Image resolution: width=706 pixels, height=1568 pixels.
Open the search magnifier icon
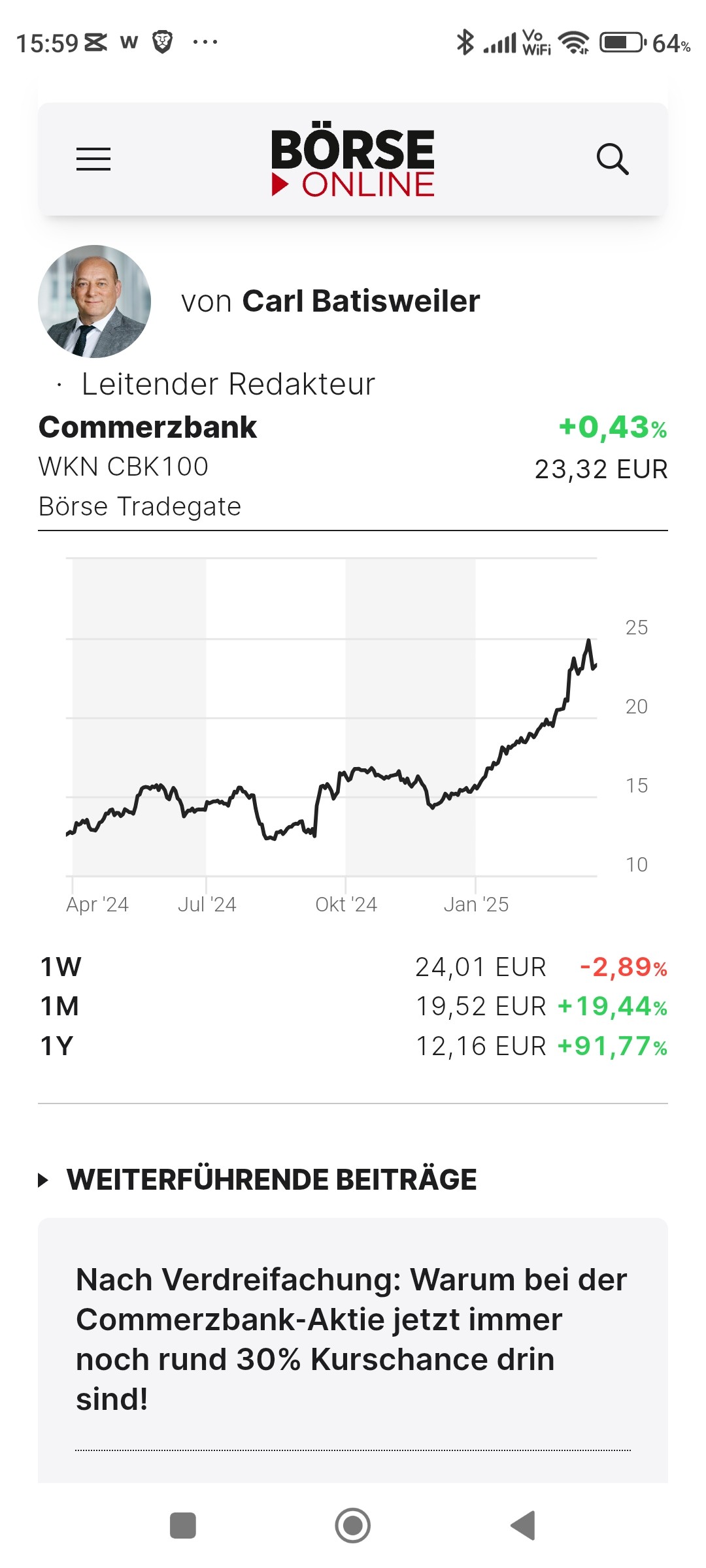click(613, 159)
